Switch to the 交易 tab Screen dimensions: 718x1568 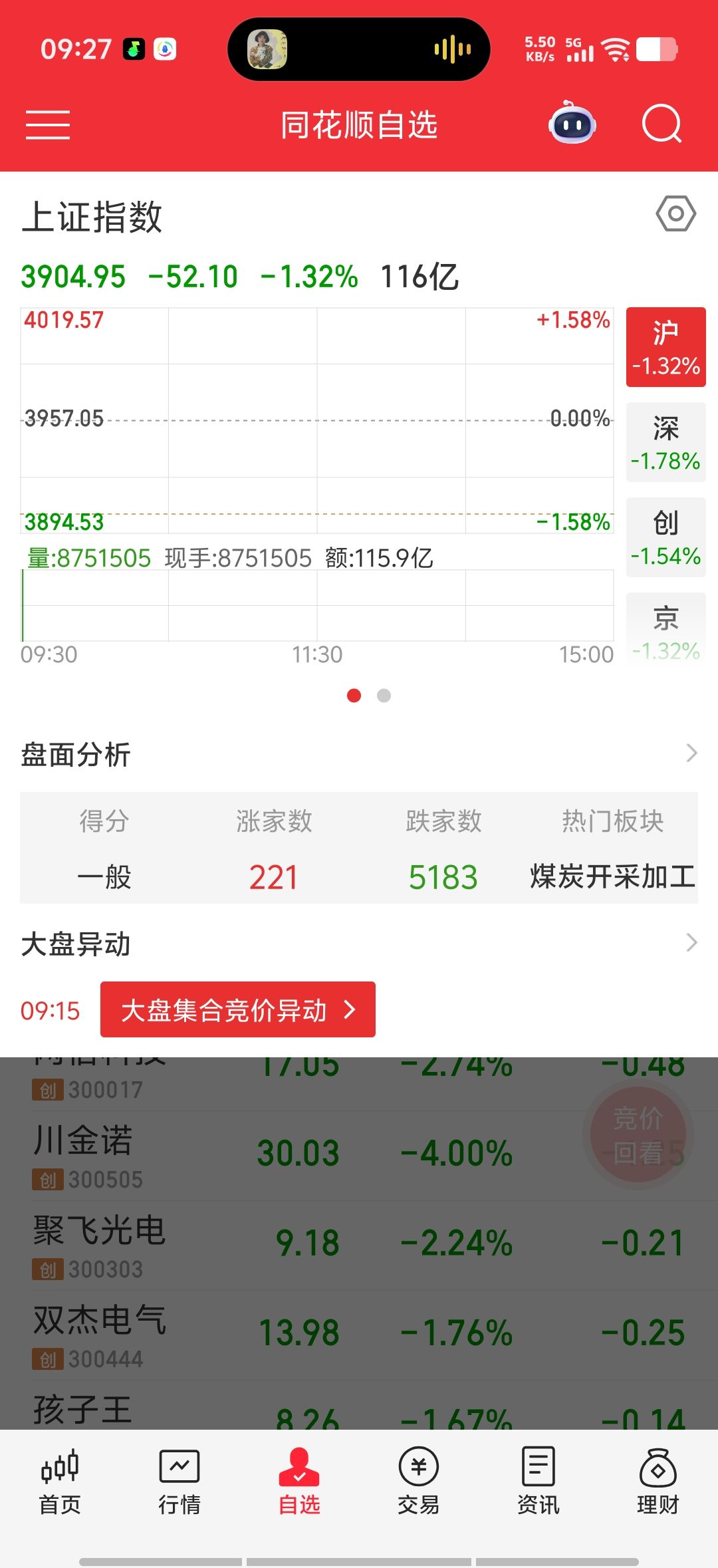click(x=419, y=1482)
